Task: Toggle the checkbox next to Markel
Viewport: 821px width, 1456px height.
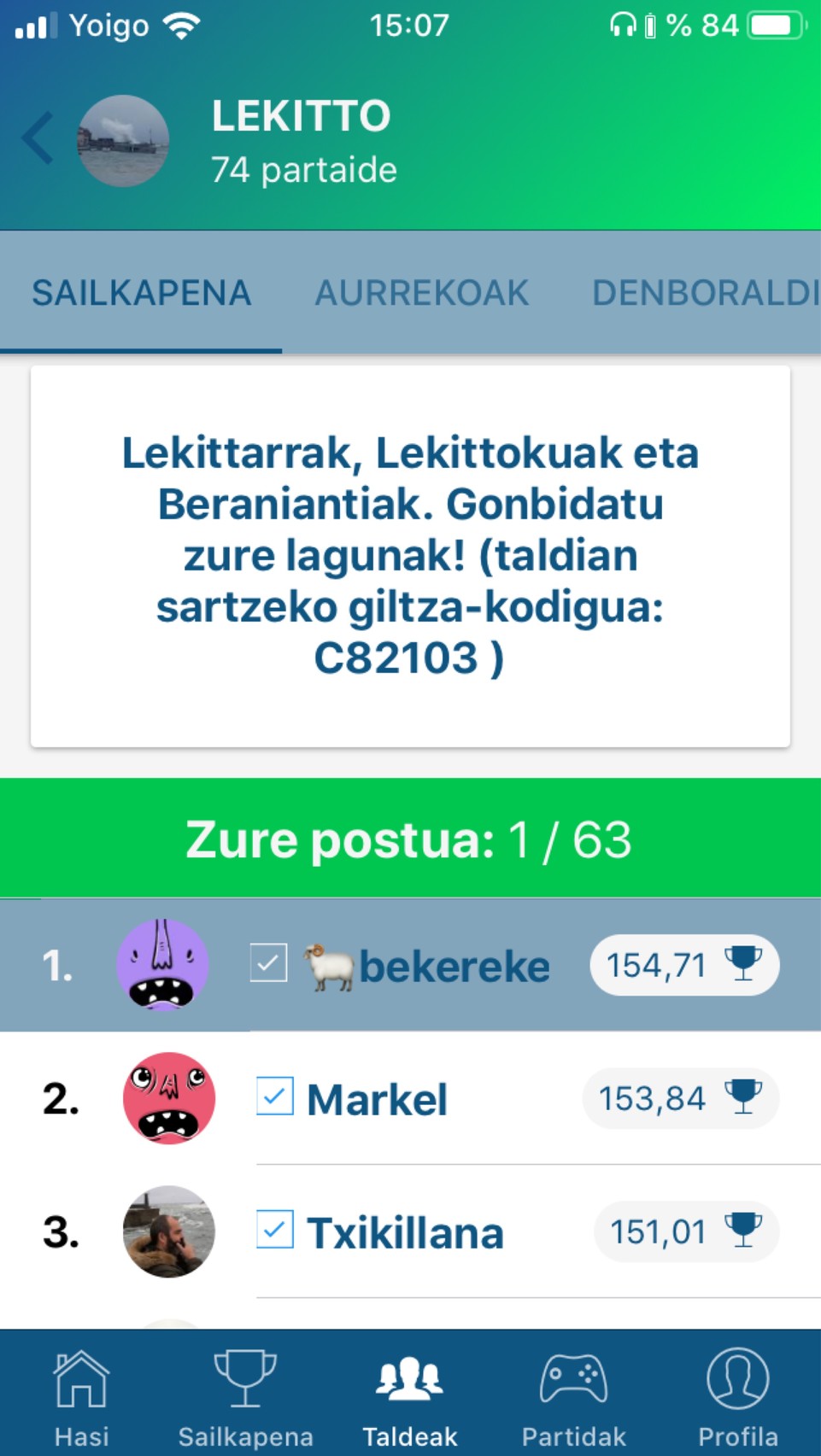Action: pyautogui.click(x=275, y=1096)
